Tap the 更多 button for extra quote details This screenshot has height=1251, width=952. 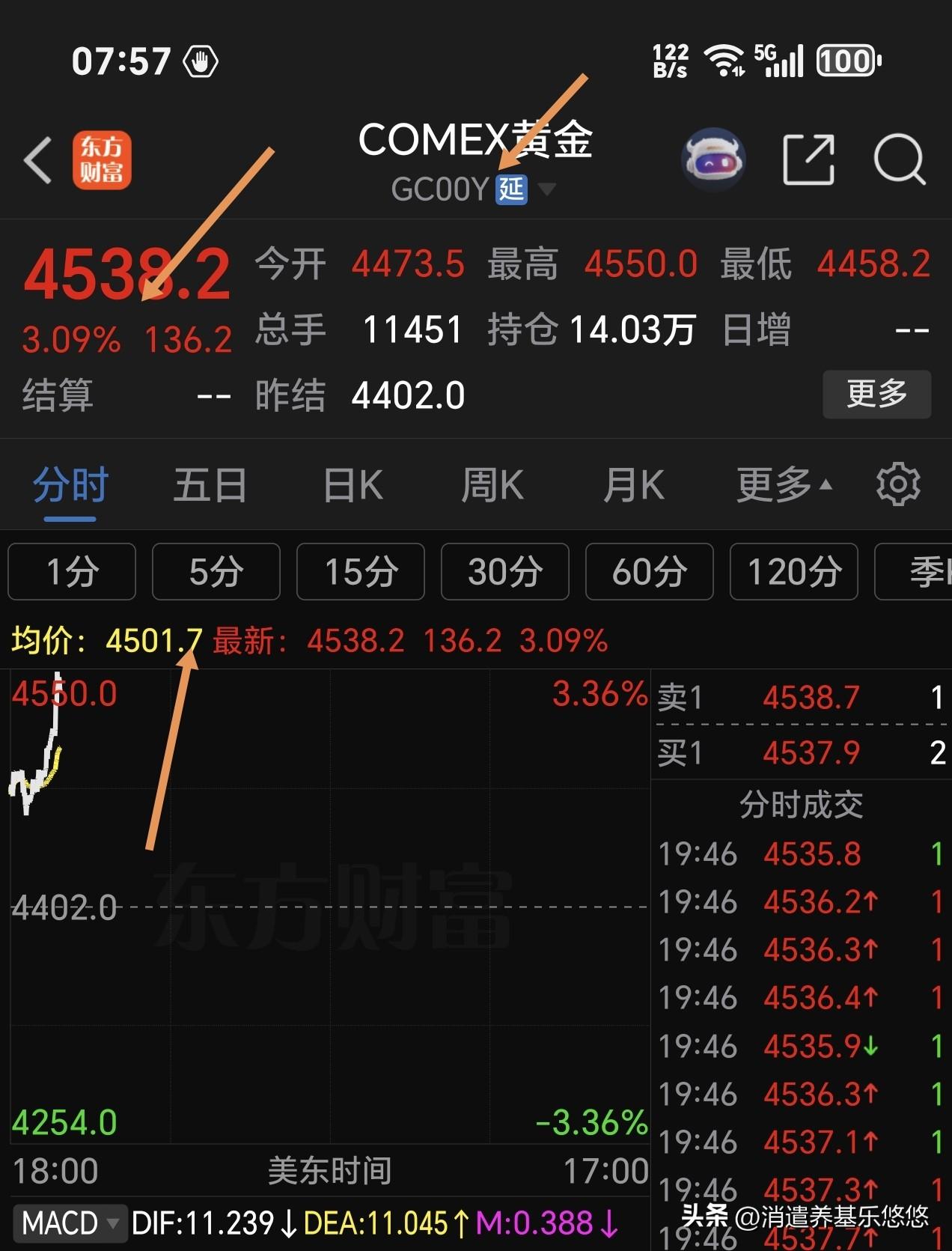pos(876,395)
